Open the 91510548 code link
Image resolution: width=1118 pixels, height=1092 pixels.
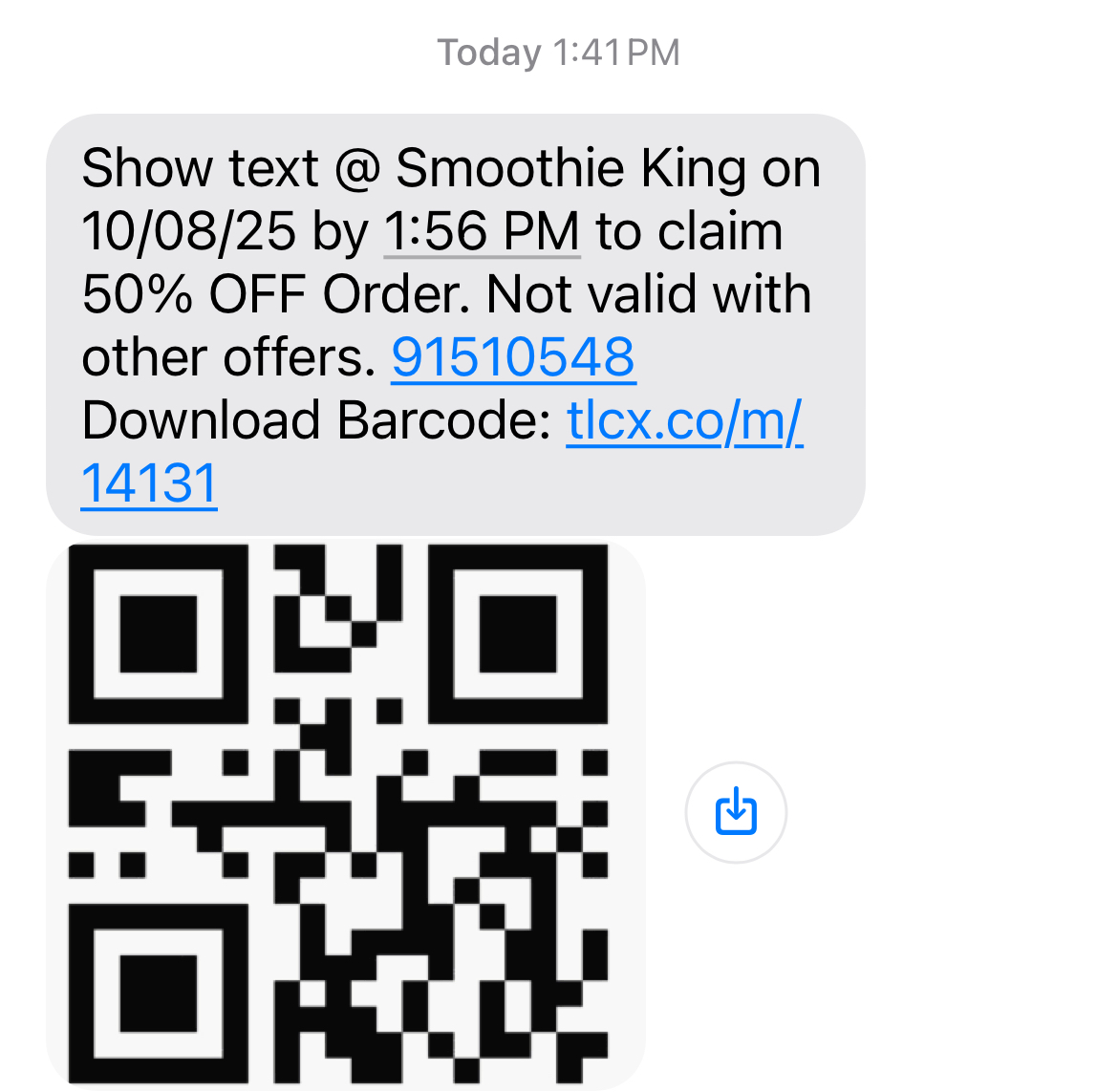513,358
